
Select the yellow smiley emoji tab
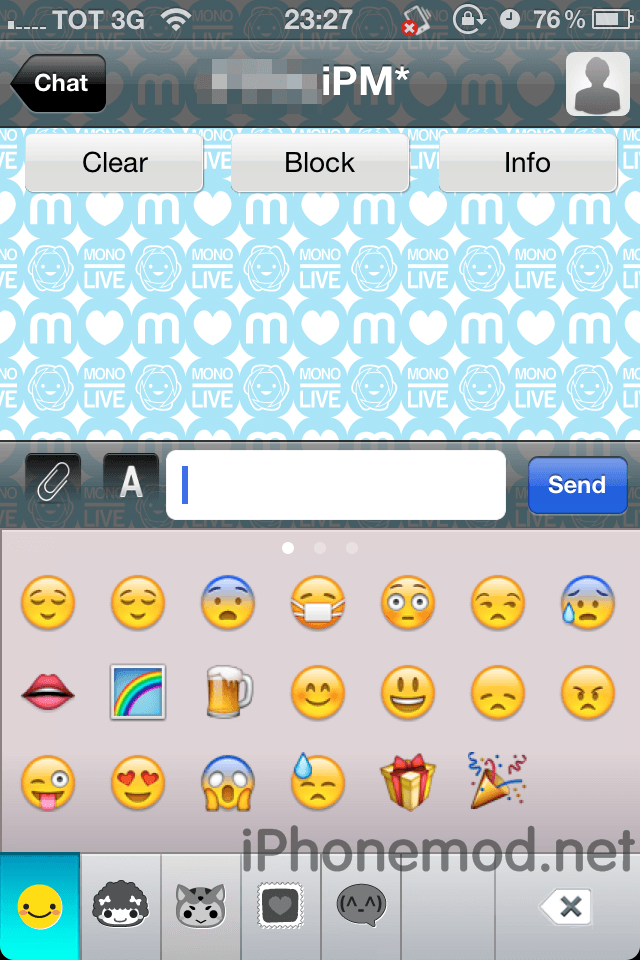(x=40, y=907)
